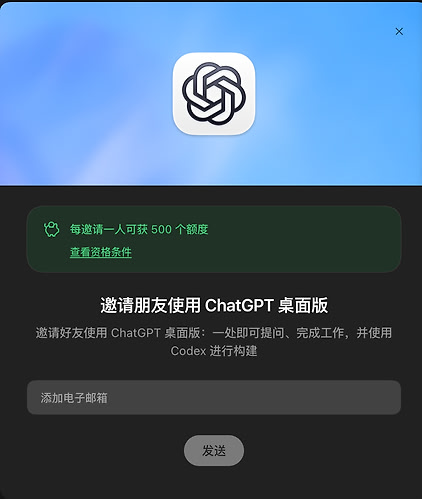Tap the 发送 button
Screen dimensions: 422x499
click(214, 450)
